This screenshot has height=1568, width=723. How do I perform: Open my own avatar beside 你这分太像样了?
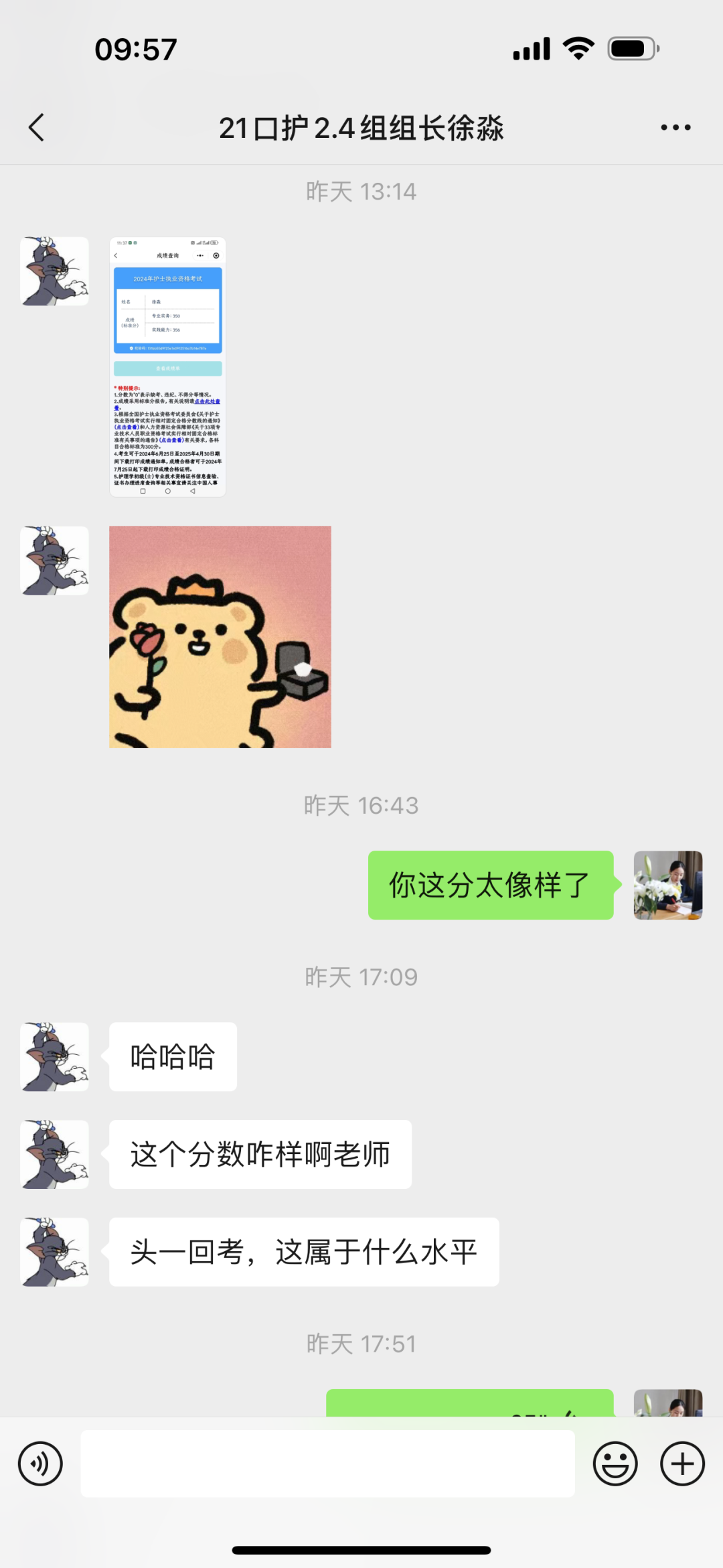[x=667, y=885]
